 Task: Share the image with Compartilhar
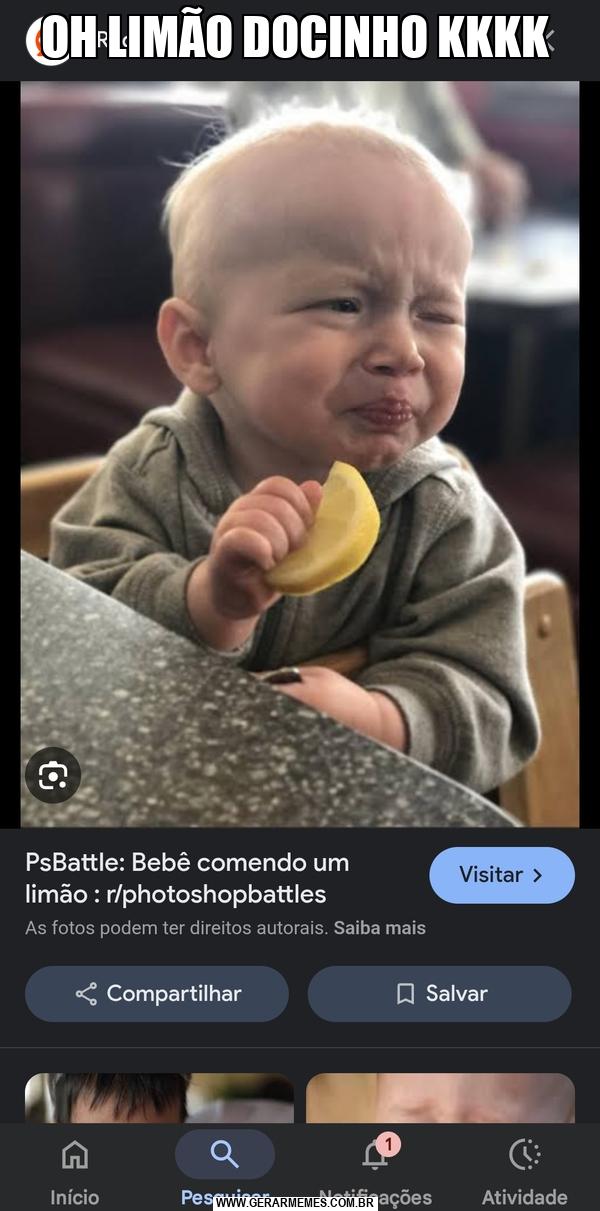157,993
